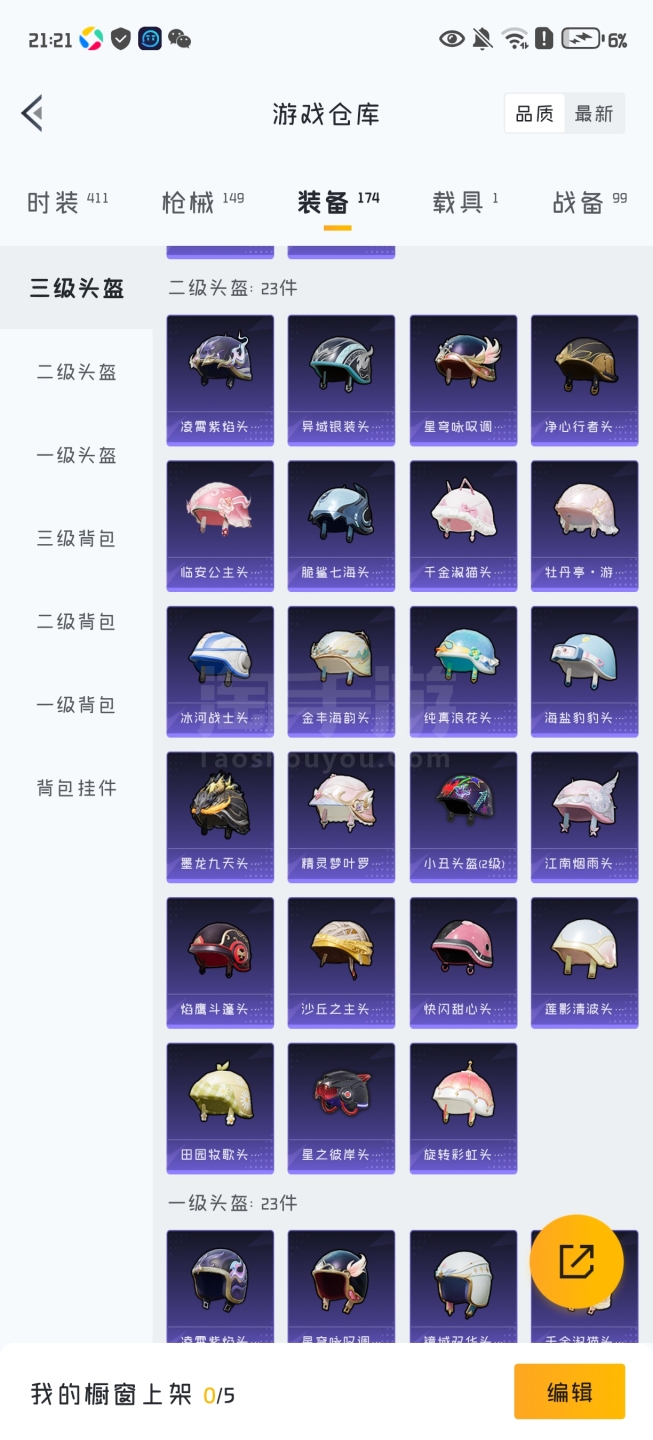The height and width of the screenshot is (1440, 653).
Task: Select 一级头盔 in the sidebar
Action: pyautogui.click(x=77, y=455)
